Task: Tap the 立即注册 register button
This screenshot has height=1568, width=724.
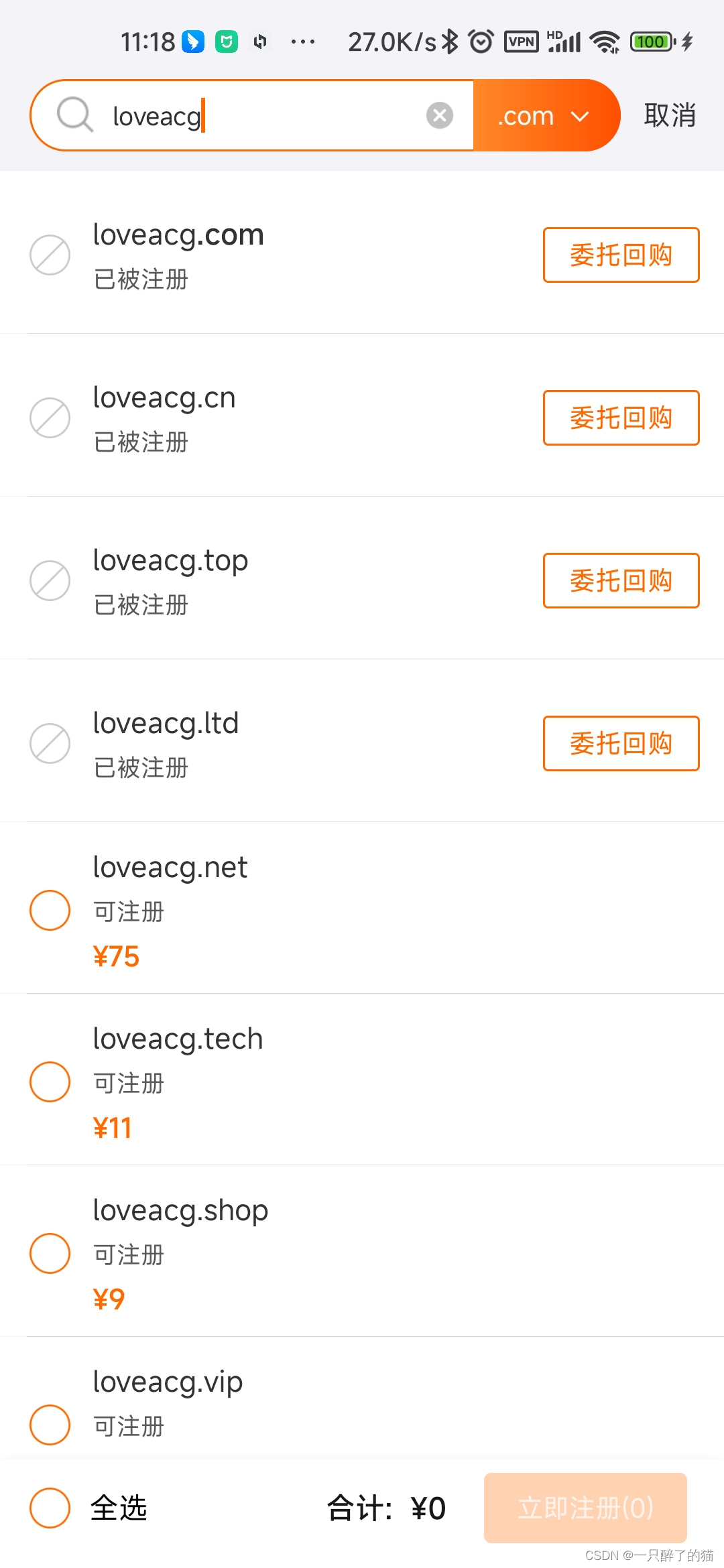Action: pyautogui.click(x=585, y=1508)
